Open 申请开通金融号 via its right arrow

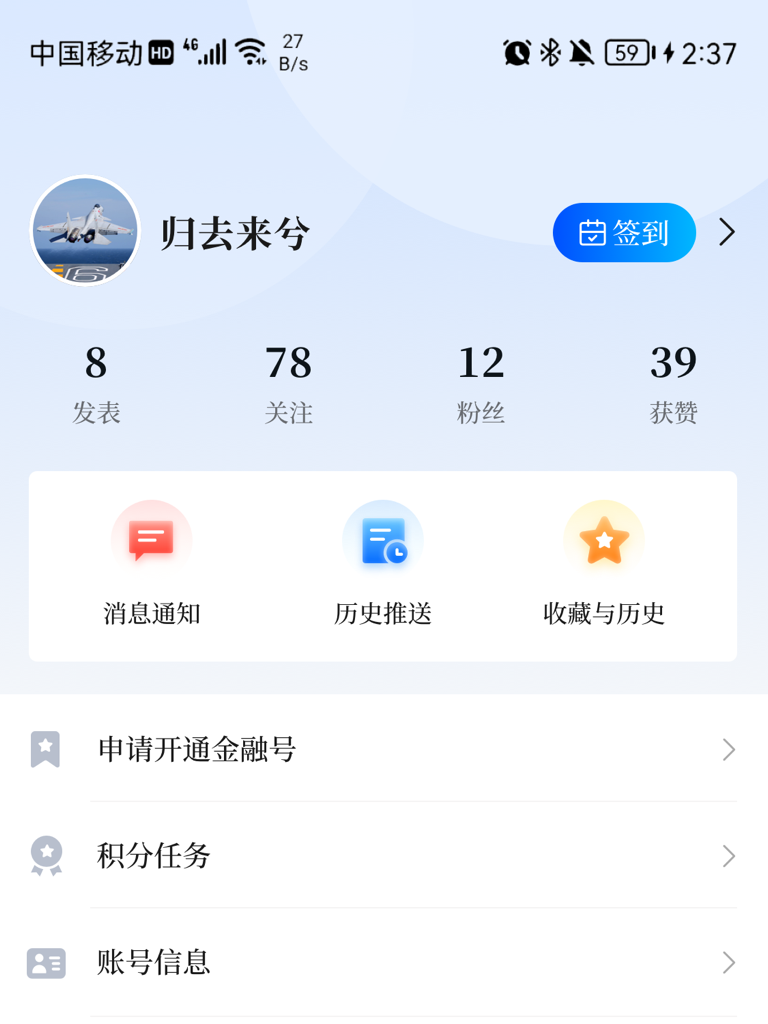728,749
